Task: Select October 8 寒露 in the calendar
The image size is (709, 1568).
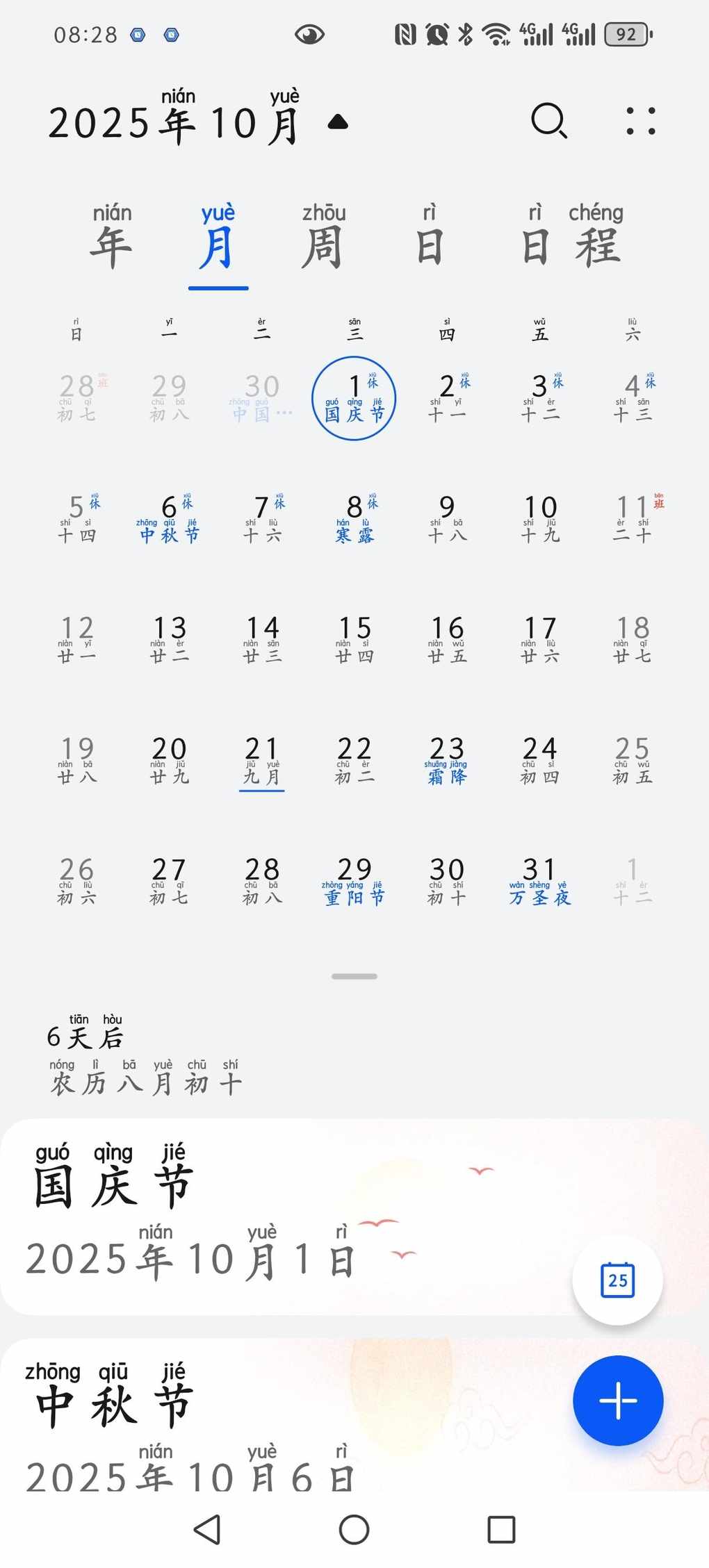Action: click(354, 519)
